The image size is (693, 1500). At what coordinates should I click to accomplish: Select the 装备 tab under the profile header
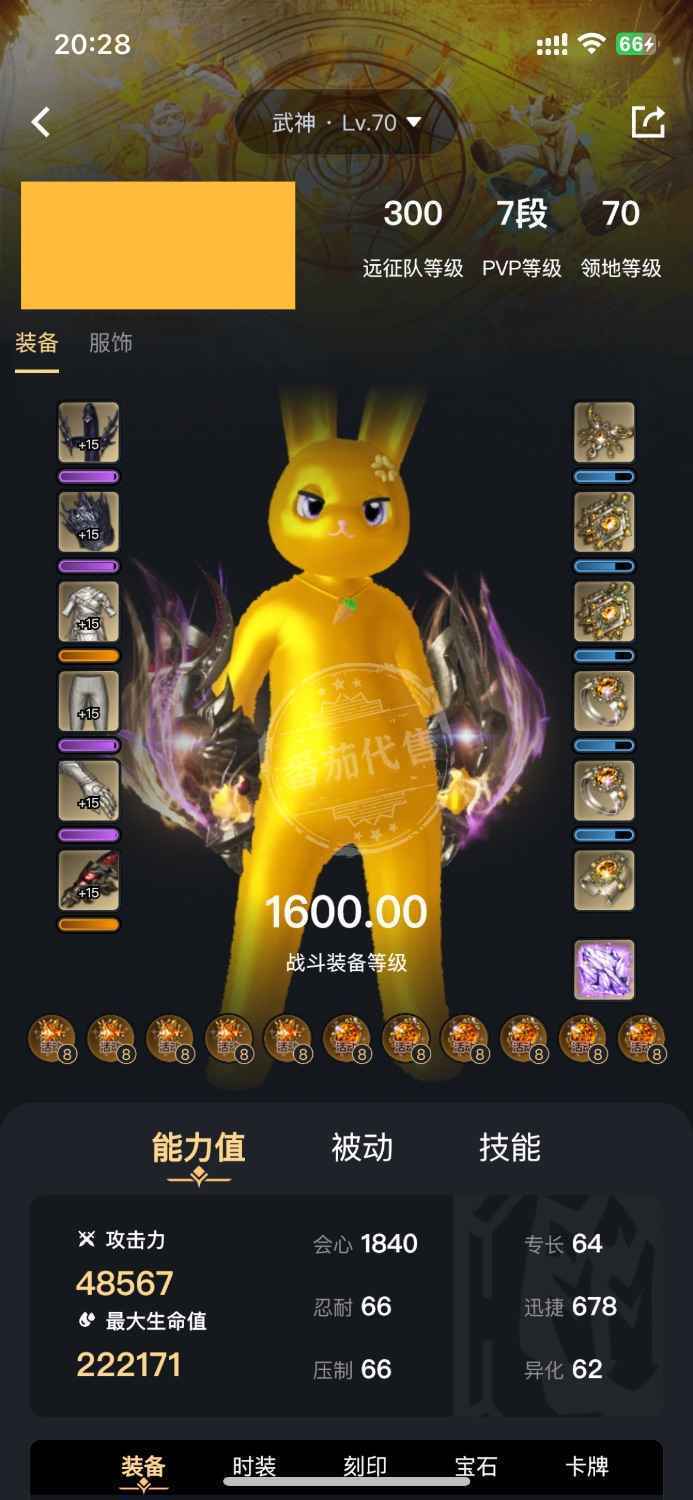(37, 344)
